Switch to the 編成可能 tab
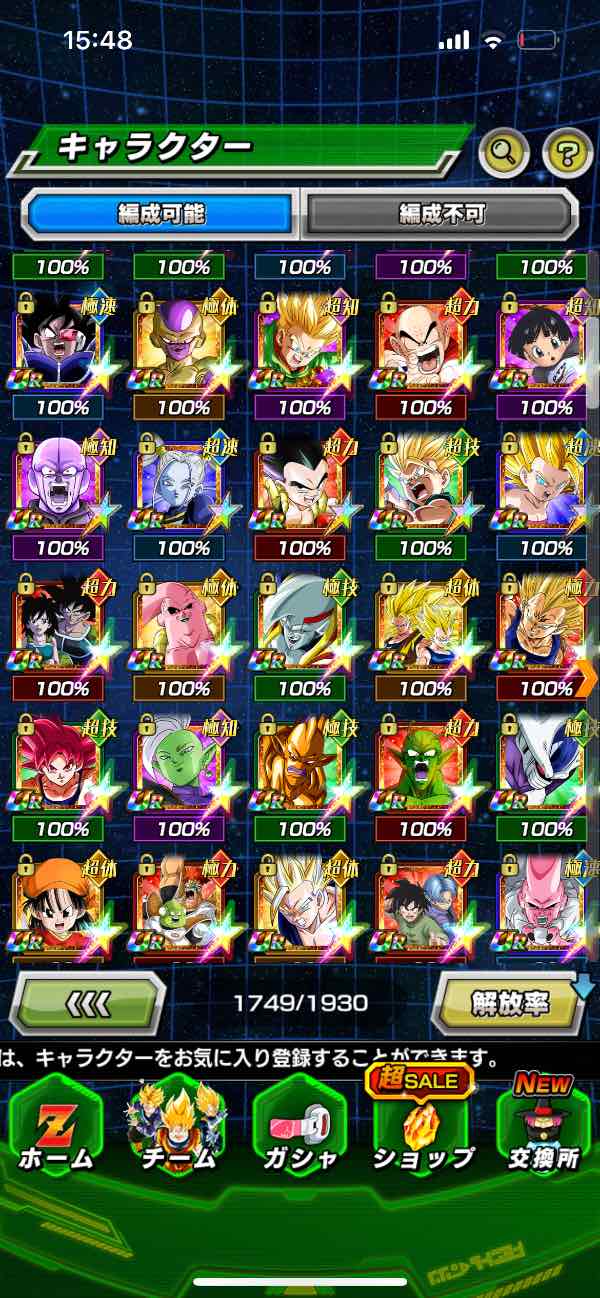Screen dimensions: 600x1298 [161, 213]
